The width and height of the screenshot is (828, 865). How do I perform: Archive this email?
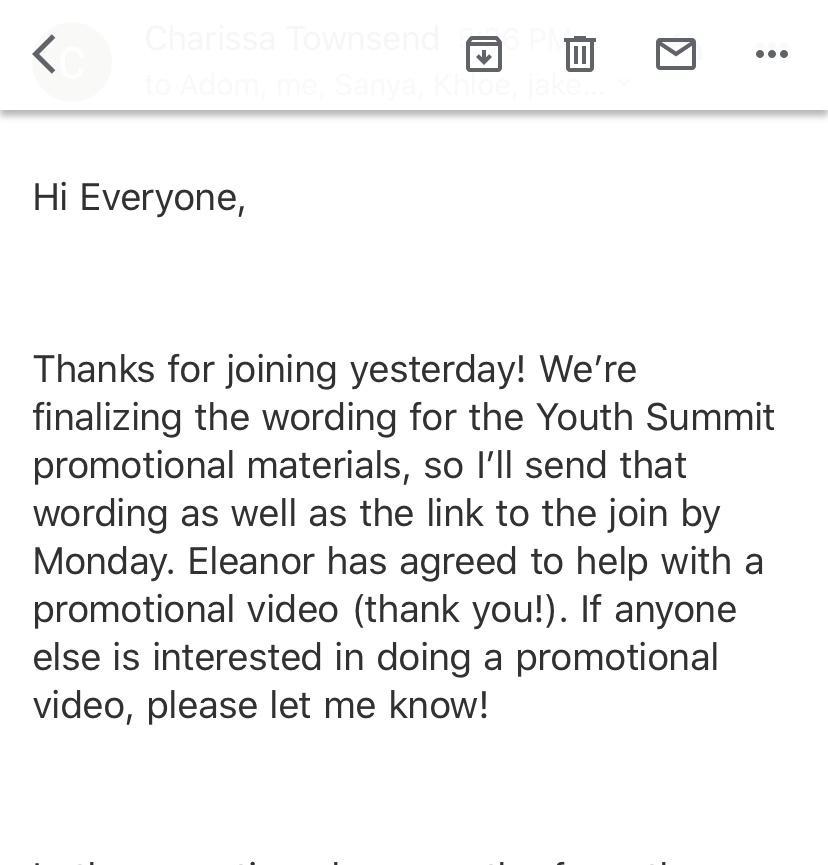pyautogui.click(x=484, y=54)
